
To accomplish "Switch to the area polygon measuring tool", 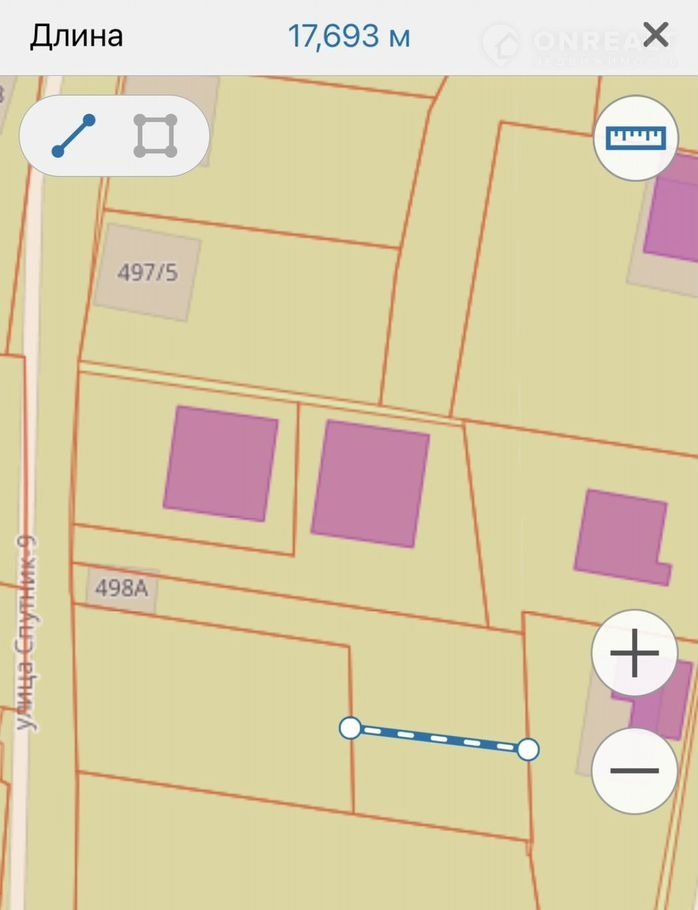I will click(x=155, y=136).
